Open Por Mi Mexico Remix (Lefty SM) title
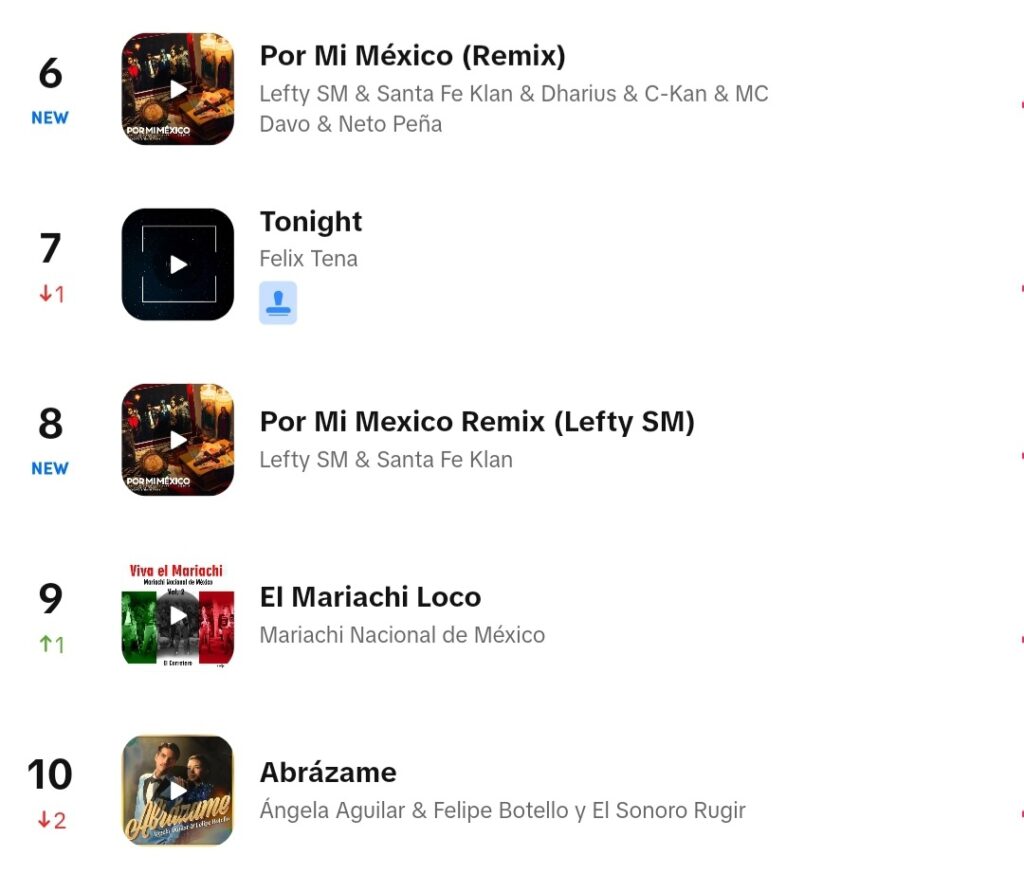The image size is (1024, 874). (x=477, y=422)
